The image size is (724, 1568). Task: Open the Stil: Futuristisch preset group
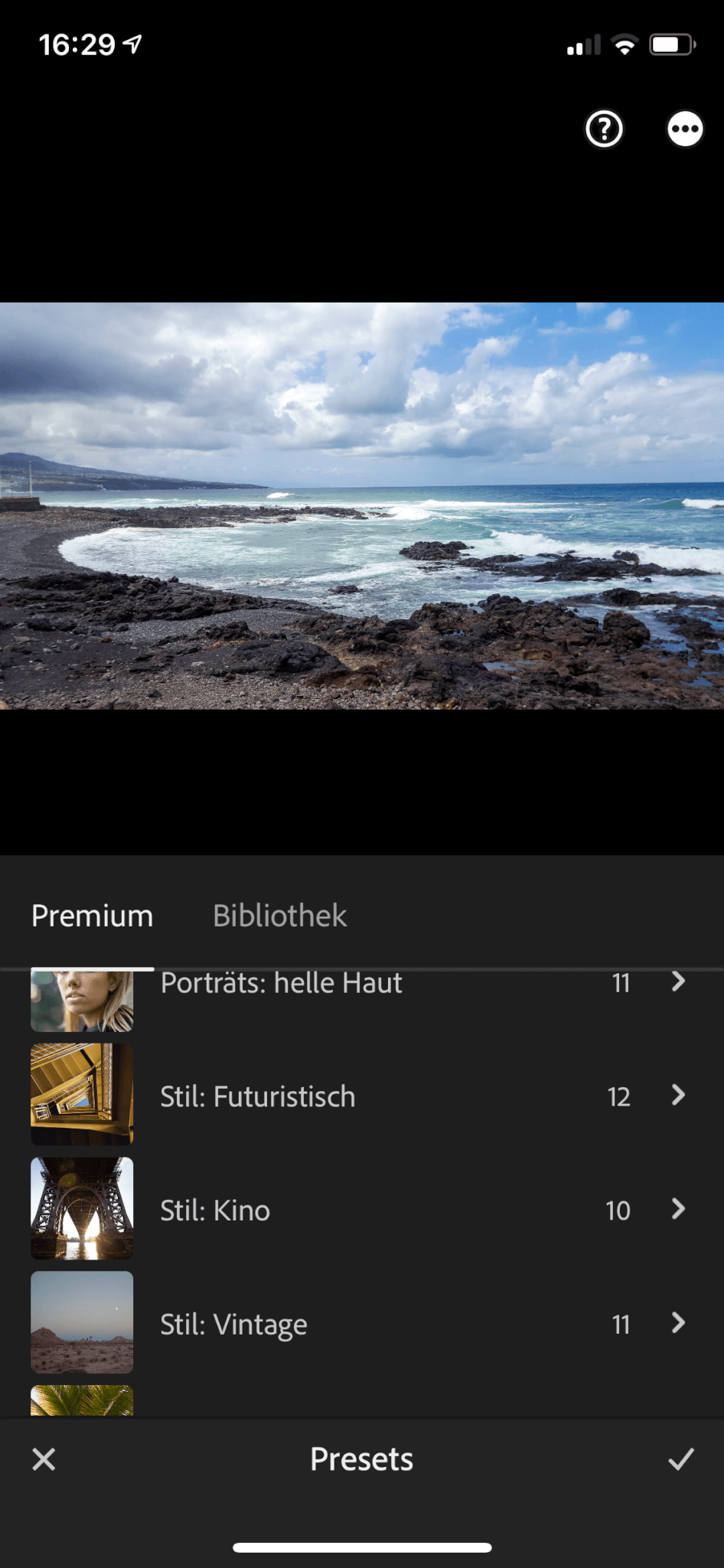click(x=362, y=1096)
